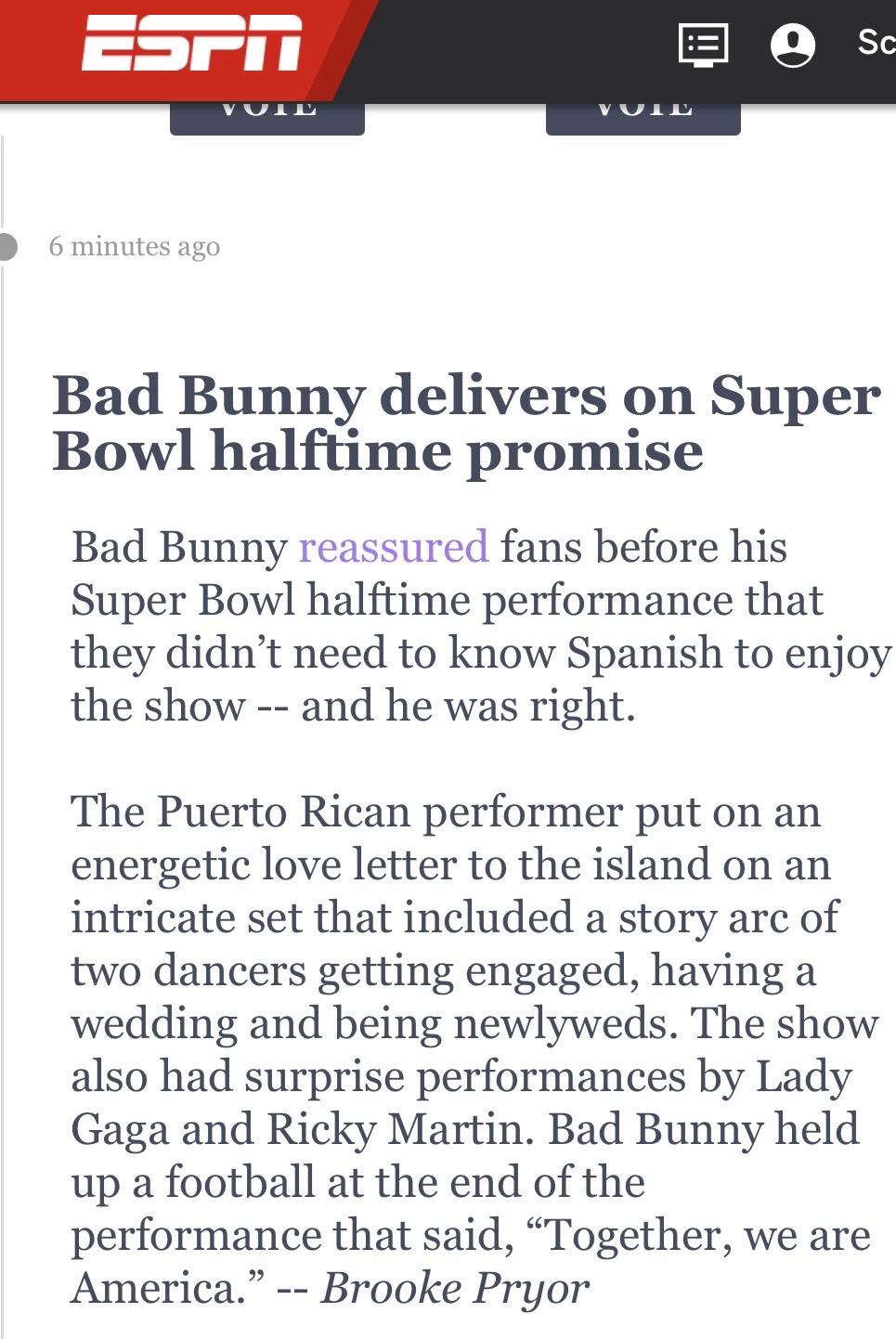Image resolution: width=896 pixels, height=1339 pixels.
Task: Open the 'reassured' link
Action: tap(393, 547)
